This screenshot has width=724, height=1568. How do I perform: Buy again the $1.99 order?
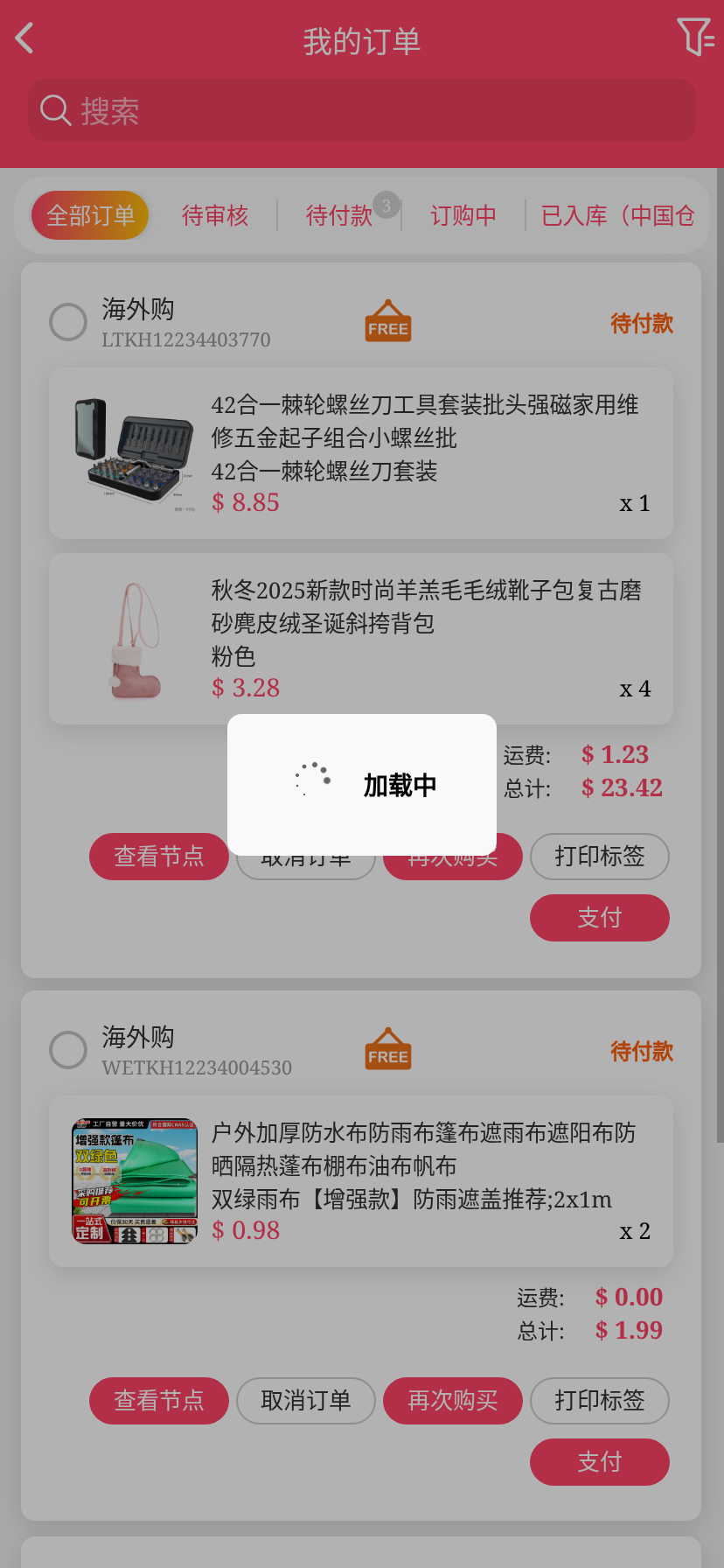pos(452,1401)
